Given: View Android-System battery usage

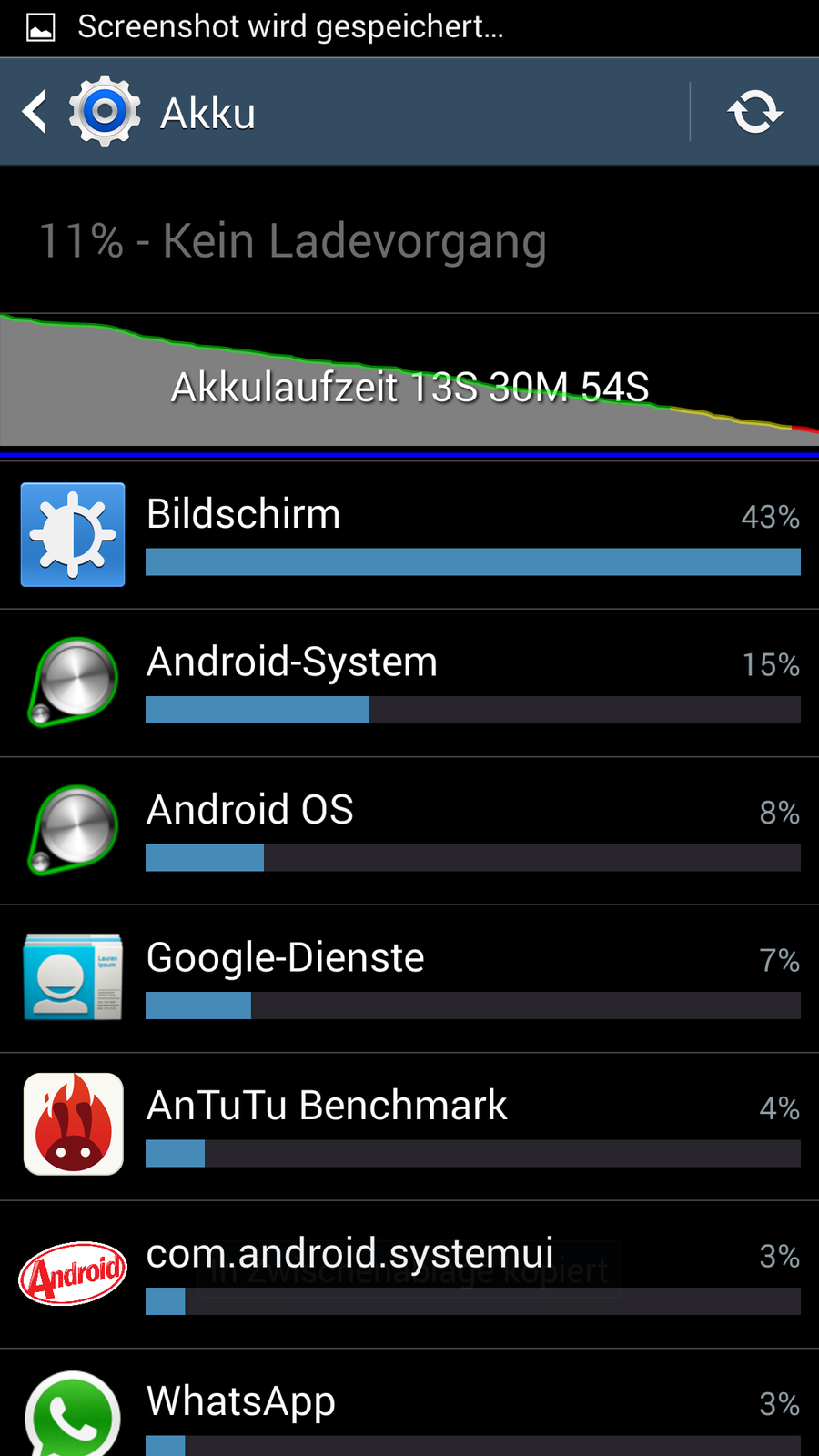Looking at the screenshot, I should [409, 682].
